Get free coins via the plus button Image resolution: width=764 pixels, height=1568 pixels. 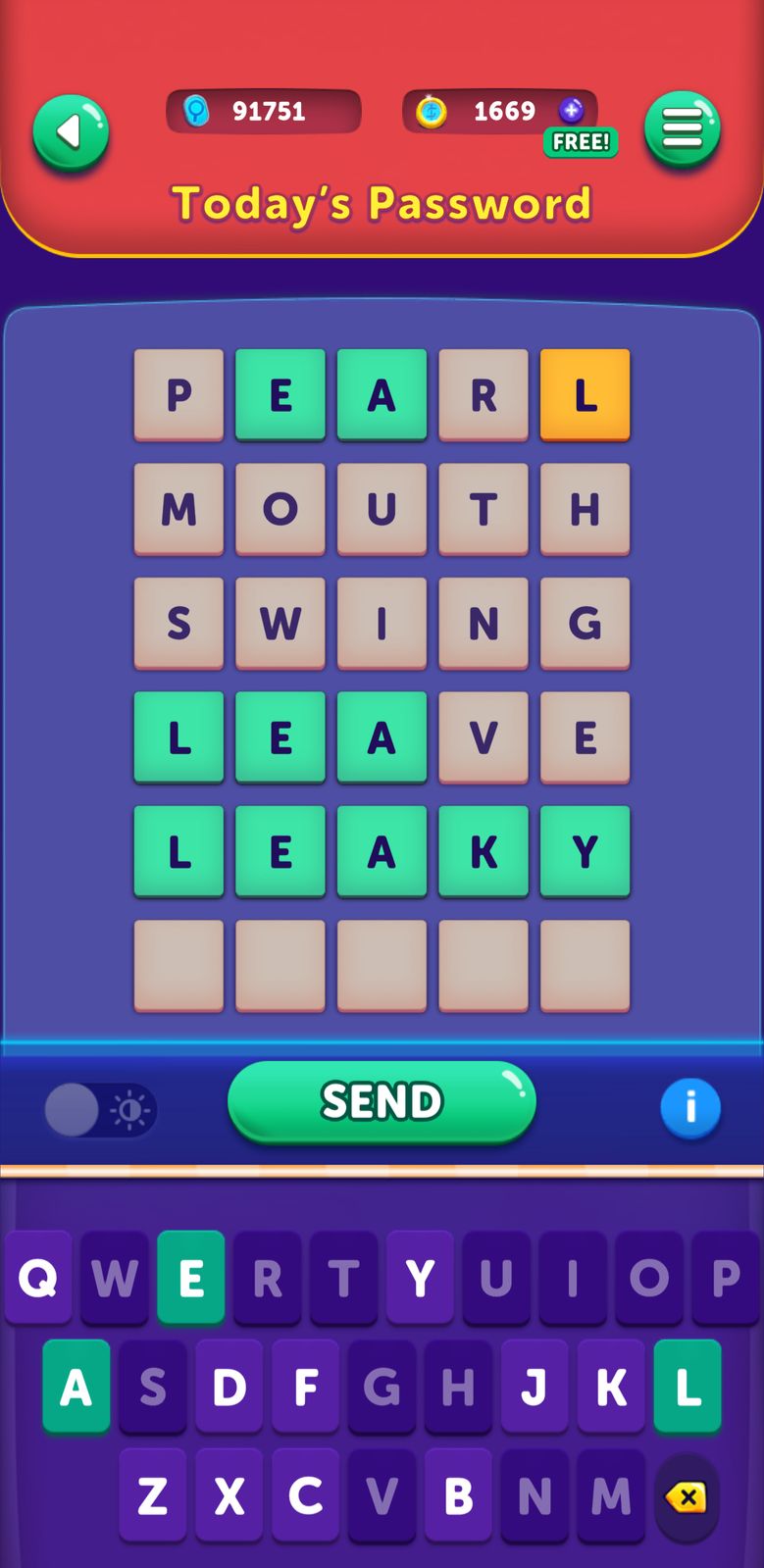[x=572, y=110]
